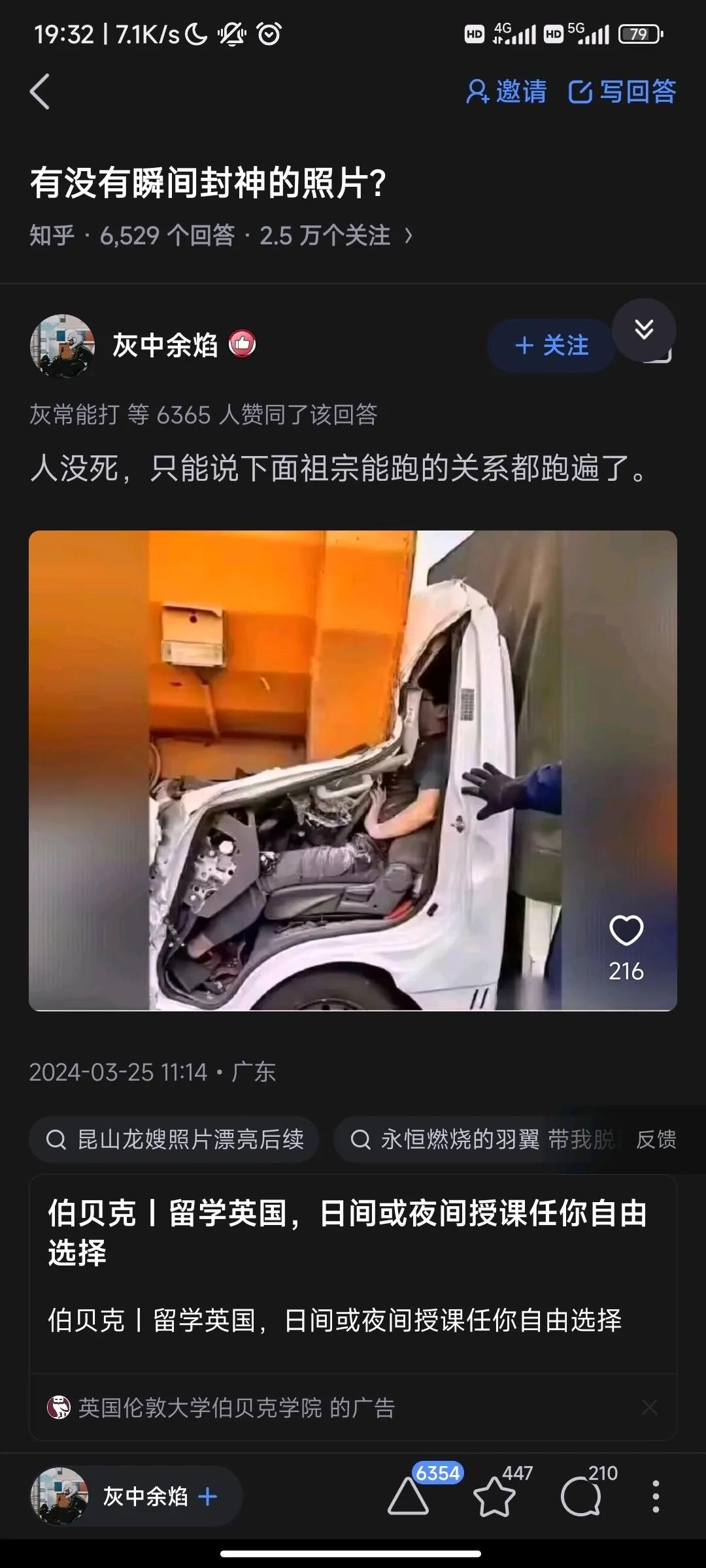Viewport: 706px width, 1568px height.
Task: Go back using the top-left arrow
Action: coord(41,91)
